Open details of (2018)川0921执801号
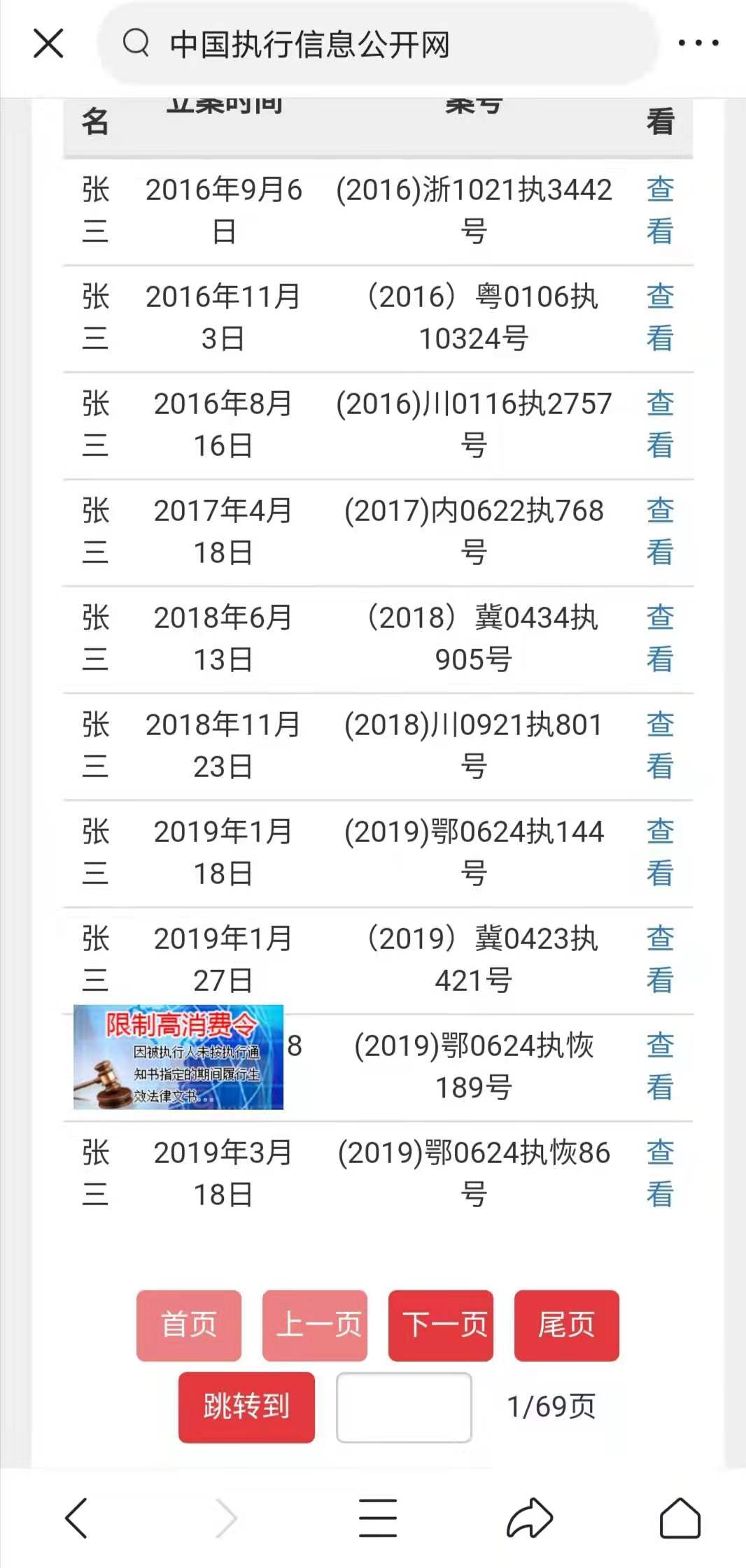This screenshot has height=1568, width=746. 659,746
